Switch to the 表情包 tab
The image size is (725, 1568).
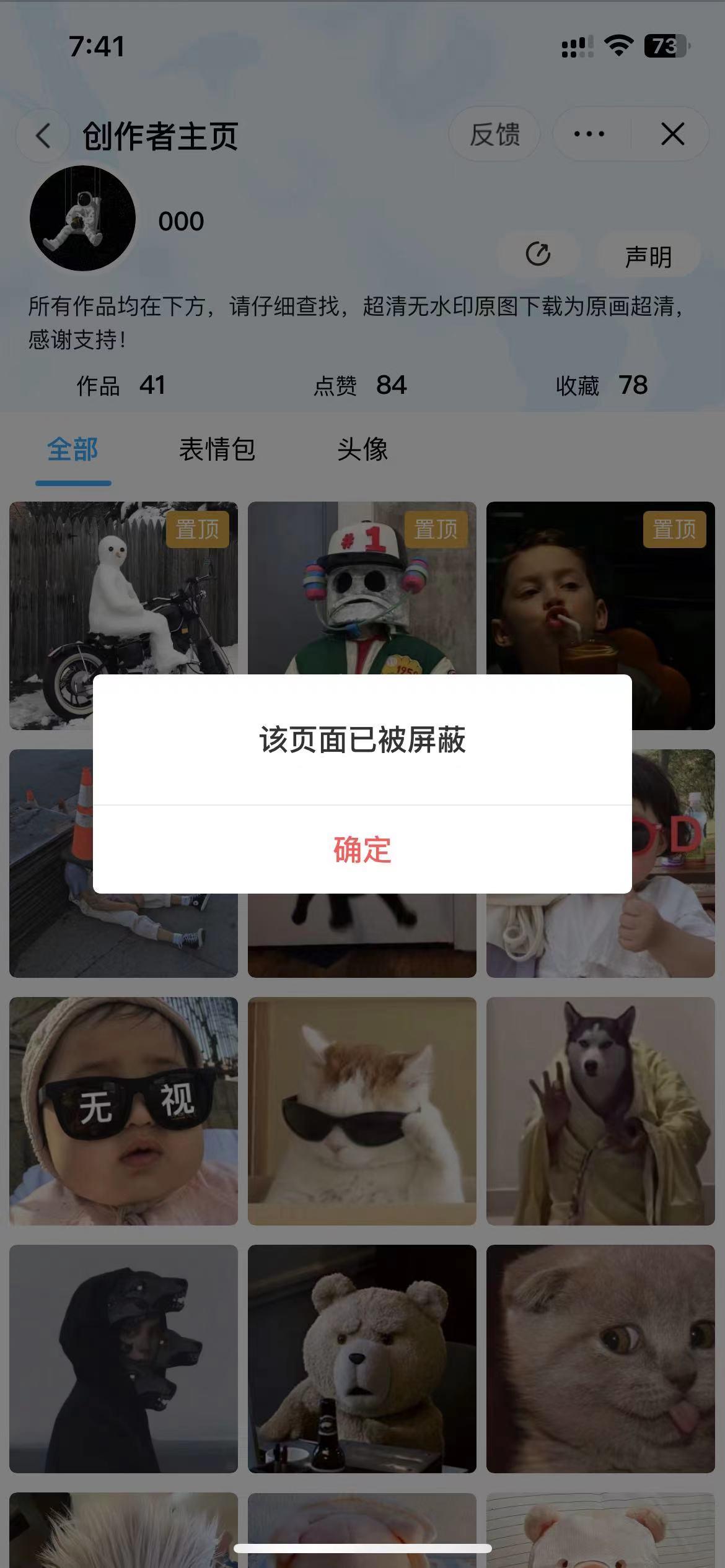coord(217,449)
